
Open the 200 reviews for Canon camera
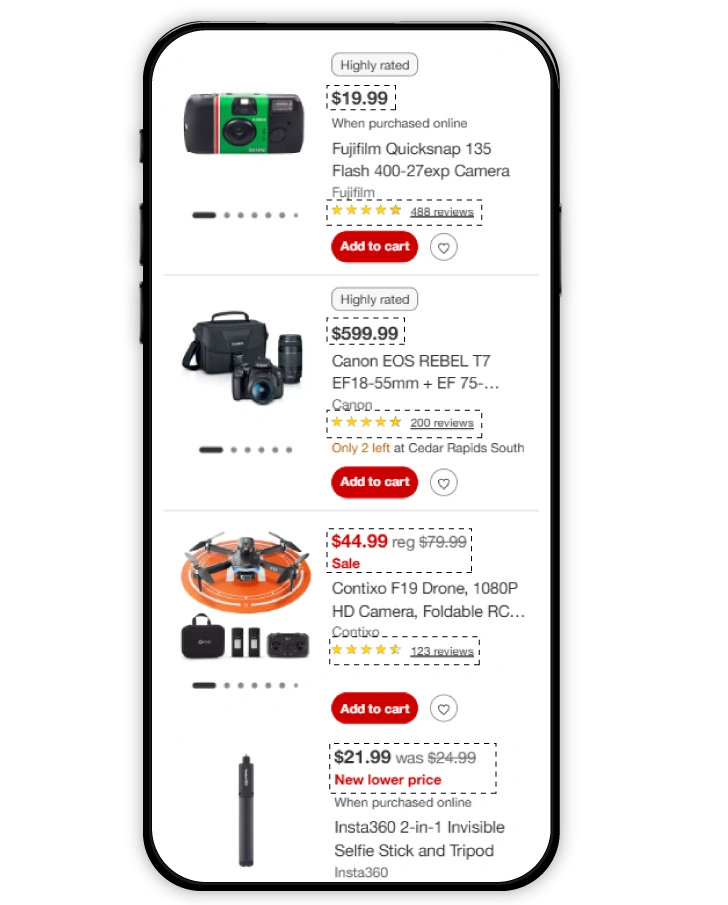442,423
